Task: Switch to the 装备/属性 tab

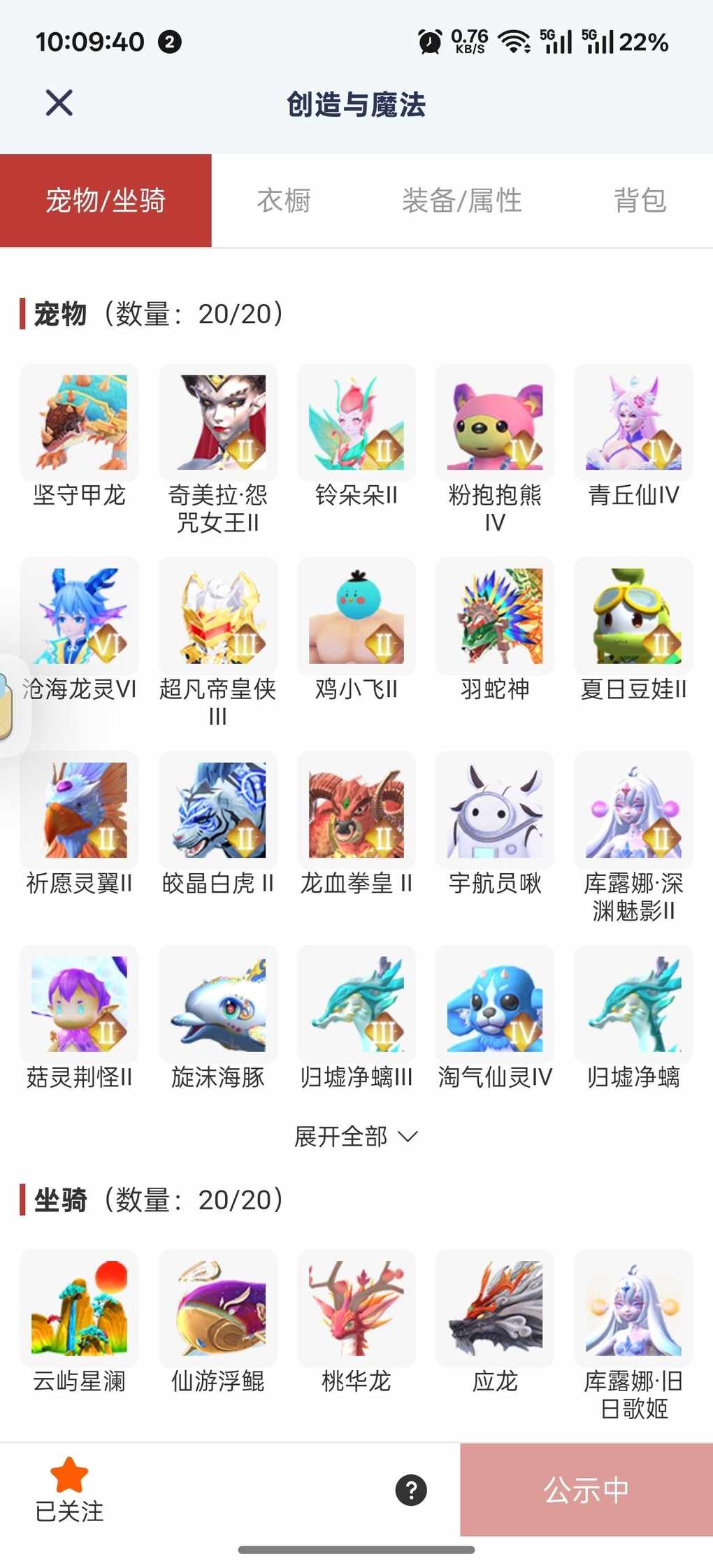Action: [x=461, y=201]
